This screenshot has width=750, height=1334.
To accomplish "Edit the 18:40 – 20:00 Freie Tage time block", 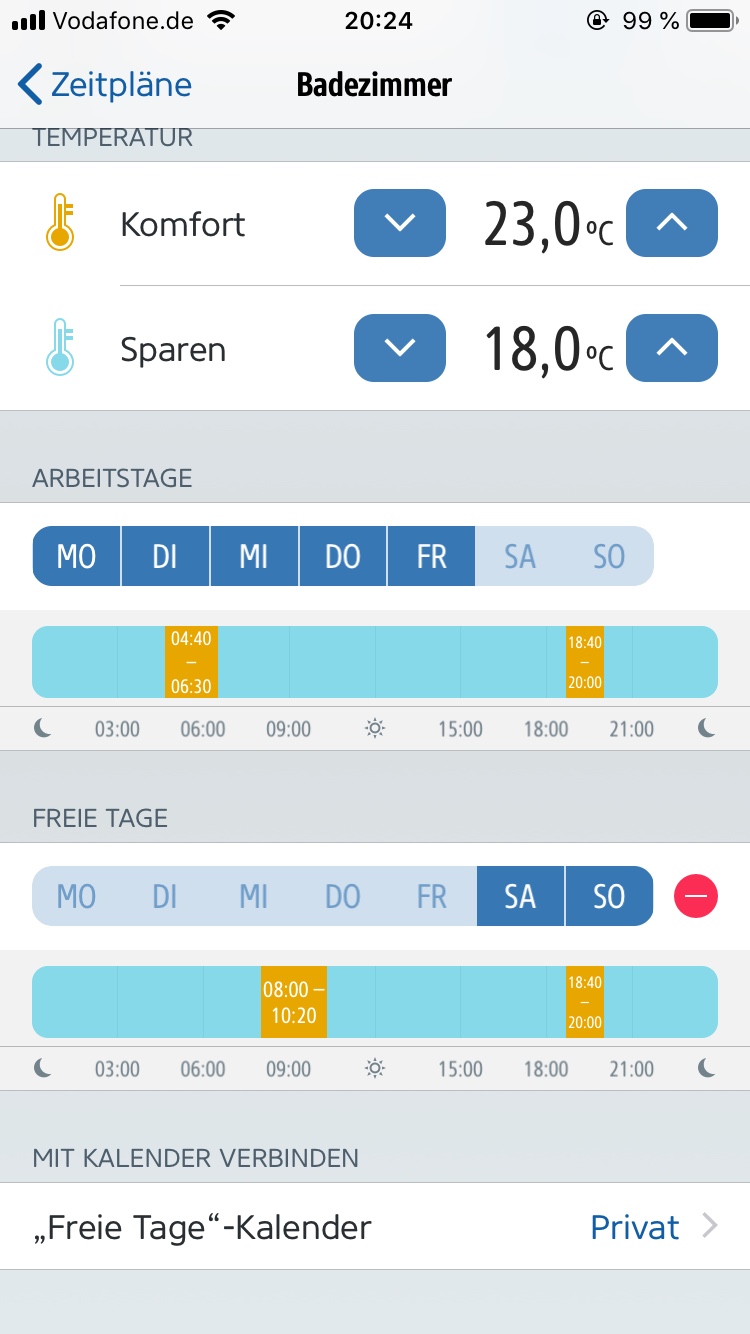I will 585,1002.
